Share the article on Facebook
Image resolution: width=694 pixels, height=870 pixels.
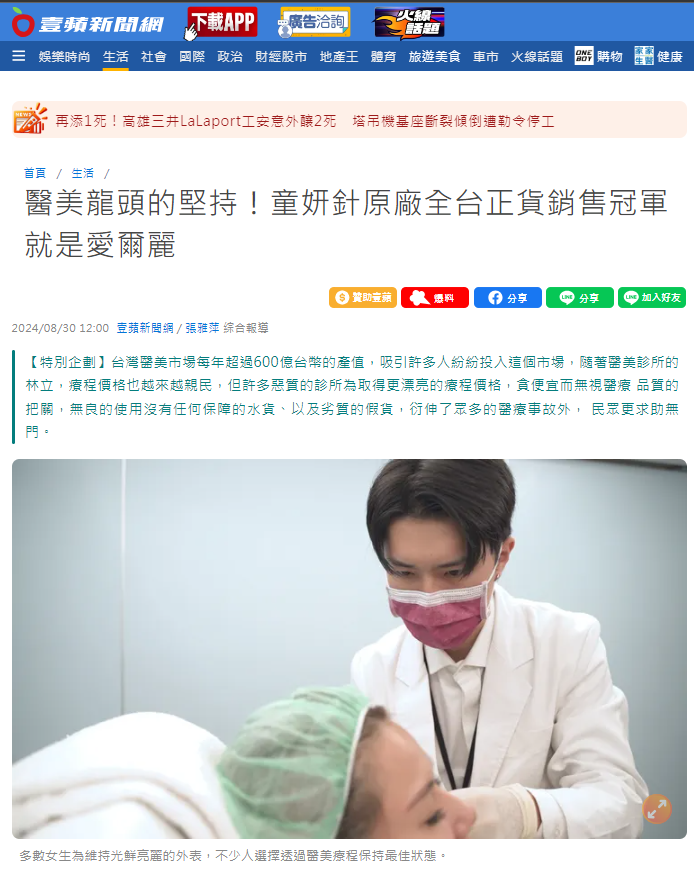point(507,297)
